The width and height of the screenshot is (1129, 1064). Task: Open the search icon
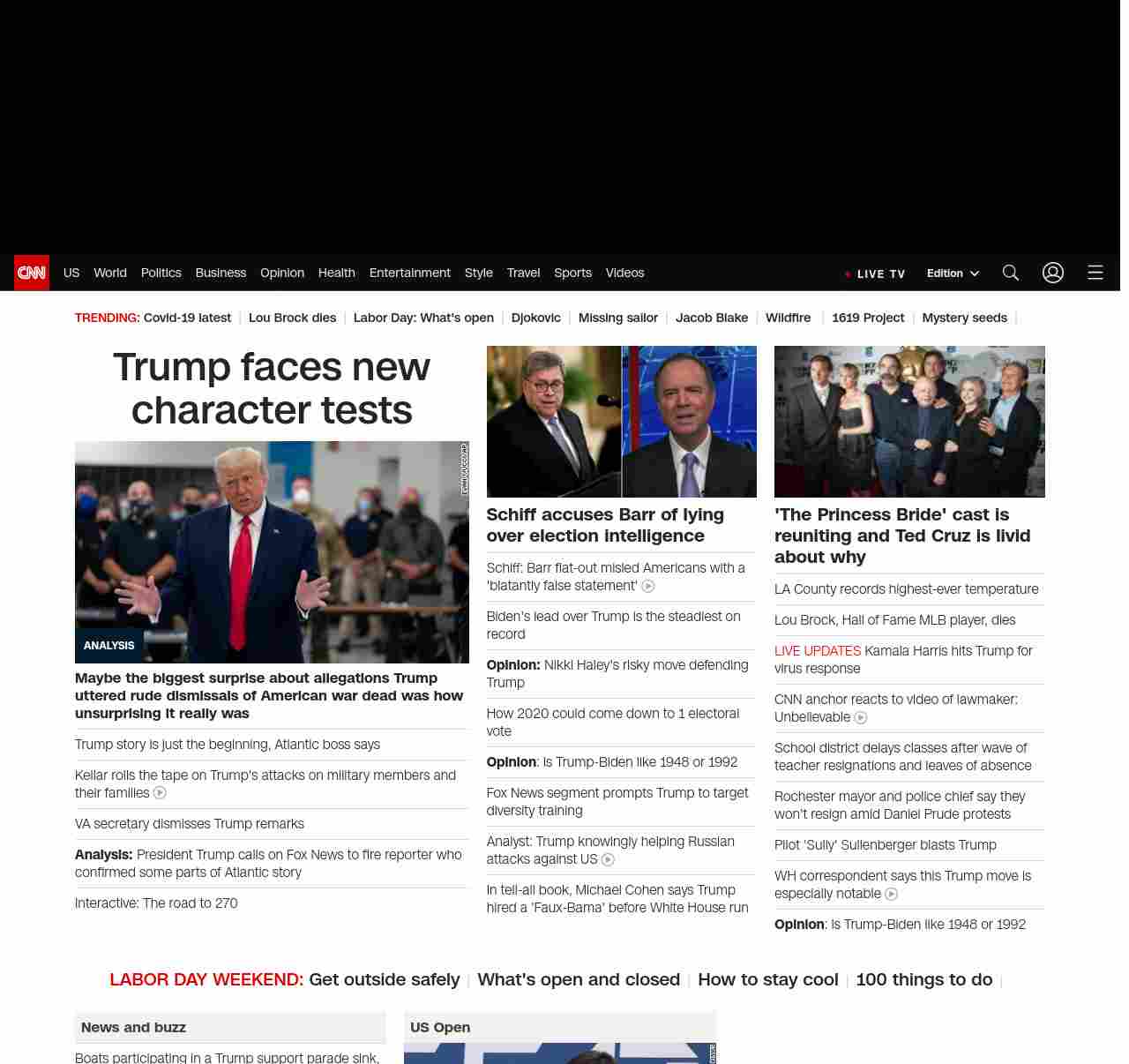pos(1010,273)
